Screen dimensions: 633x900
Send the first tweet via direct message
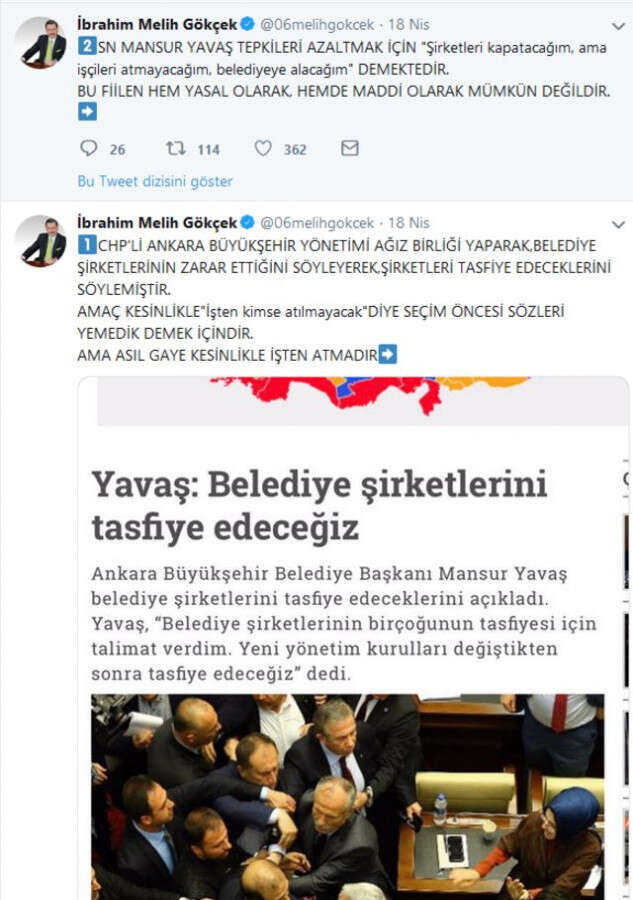349,148
